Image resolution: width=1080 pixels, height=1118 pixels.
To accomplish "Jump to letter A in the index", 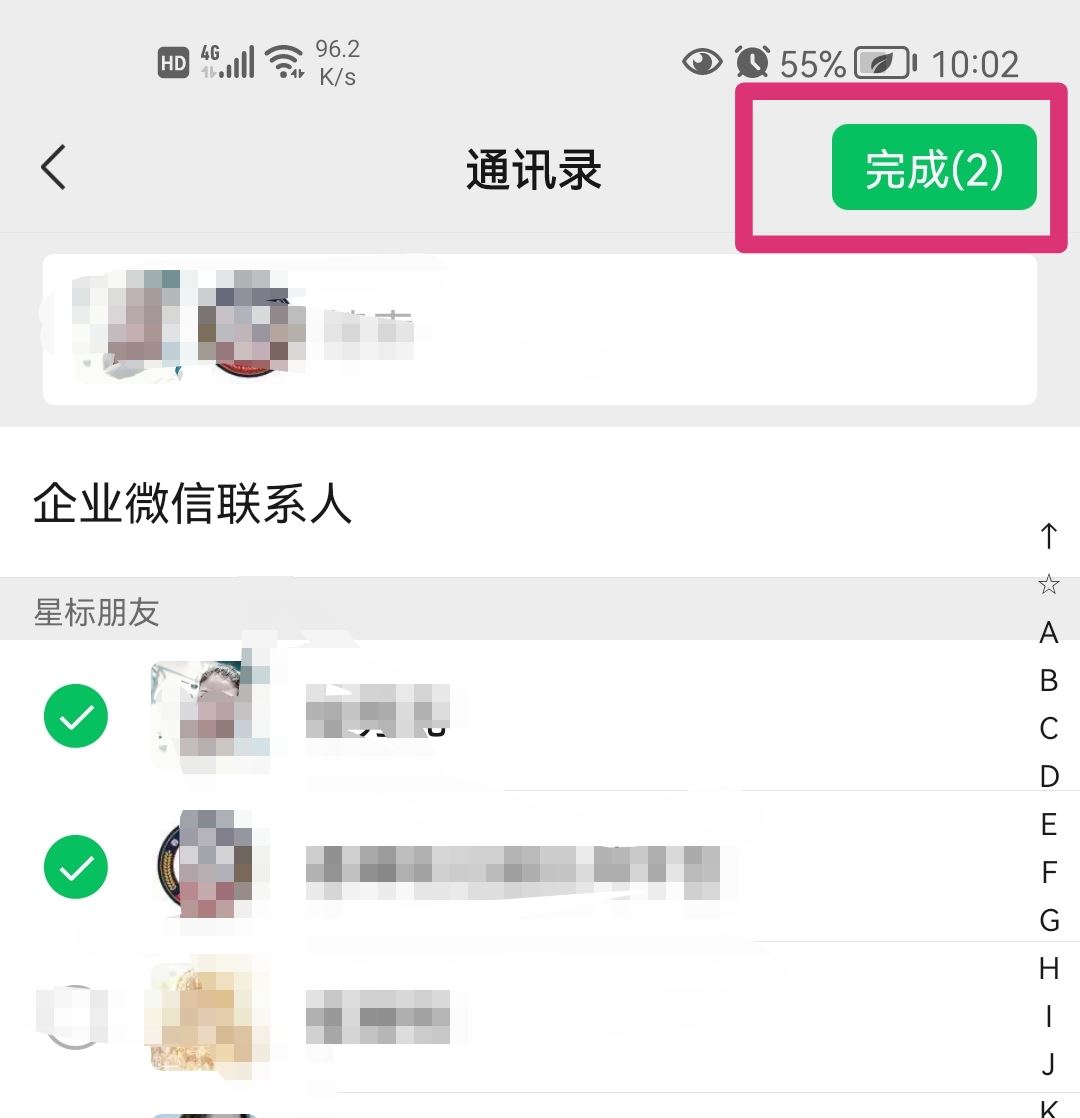I will point(1047,633).
